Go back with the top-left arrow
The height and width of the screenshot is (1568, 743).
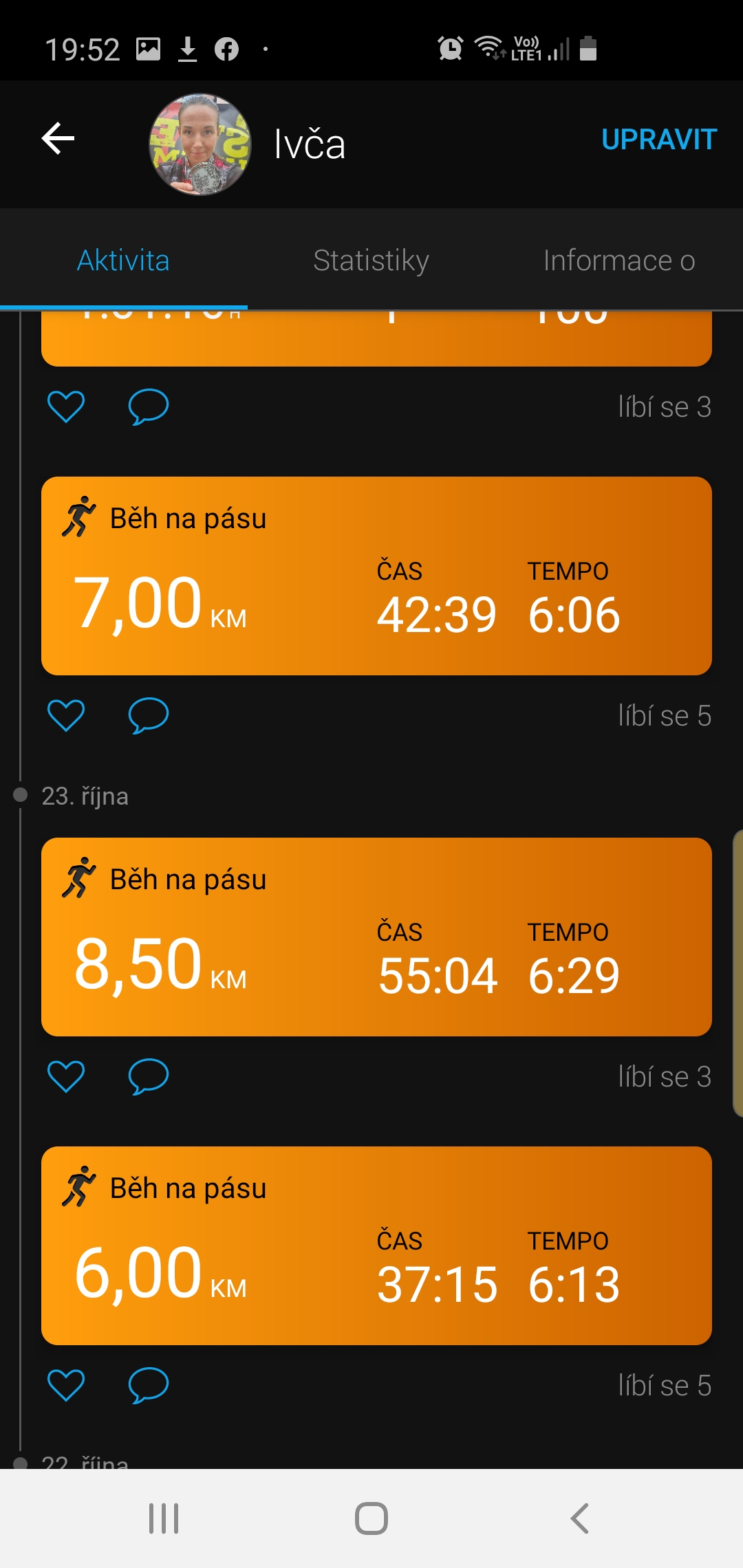point(58,139)
